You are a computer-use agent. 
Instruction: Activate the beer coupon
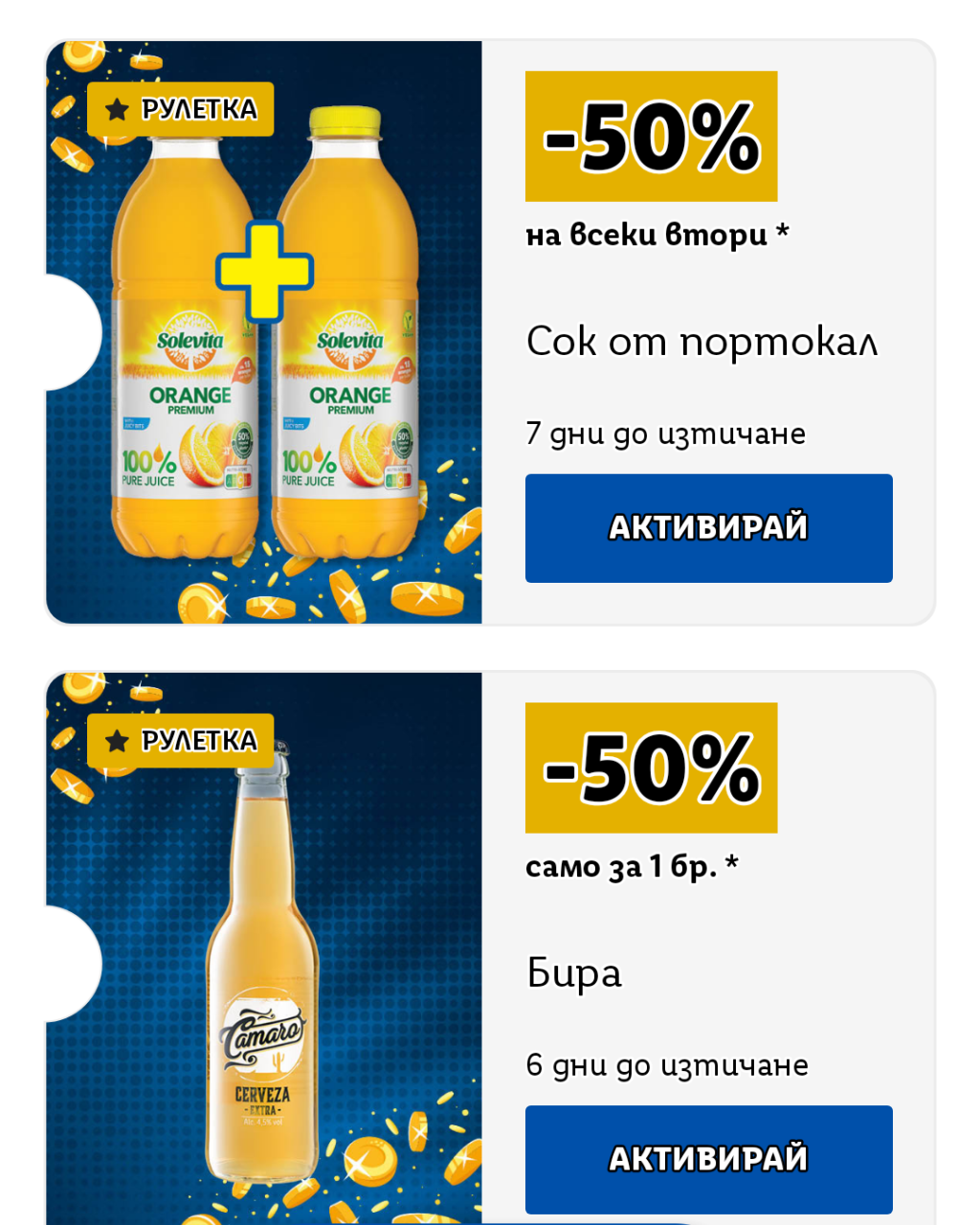click(x=708, y=1159)
